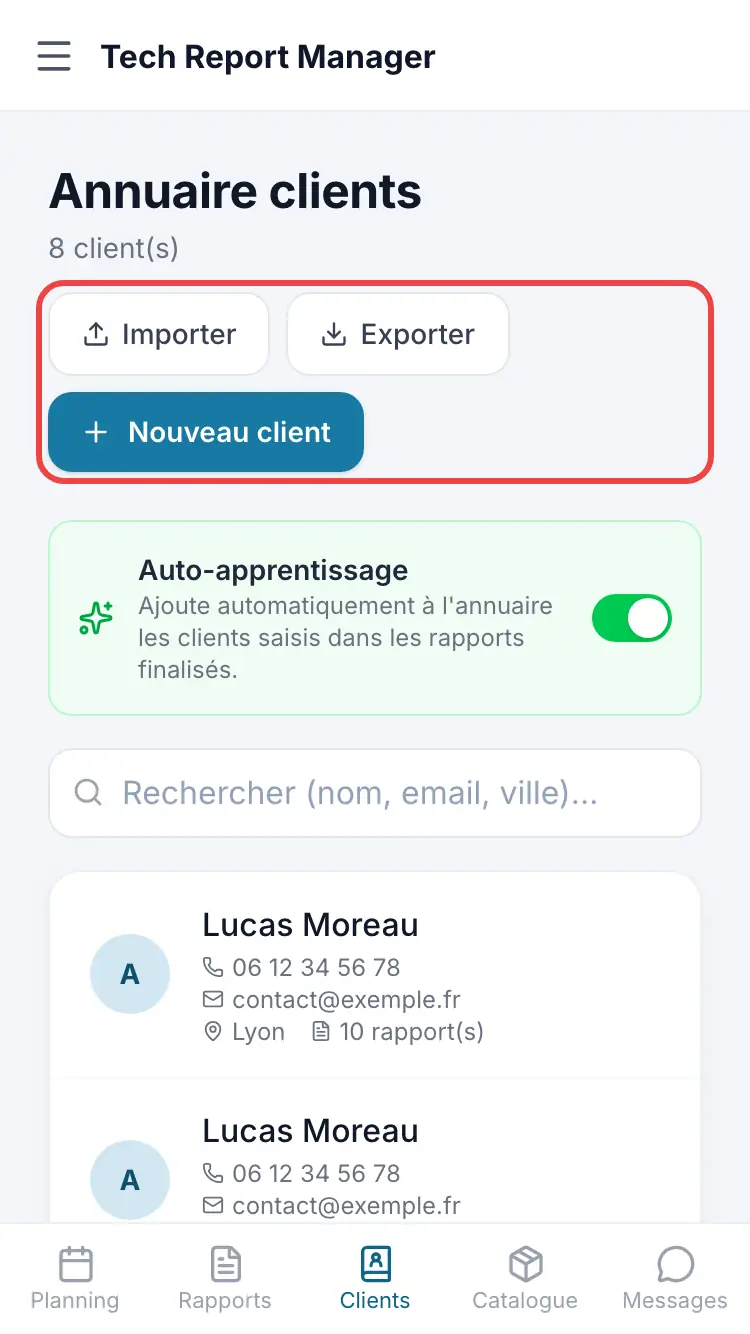Add a client via Nouveau client
750x1334 pixels.
coord(206,432)
